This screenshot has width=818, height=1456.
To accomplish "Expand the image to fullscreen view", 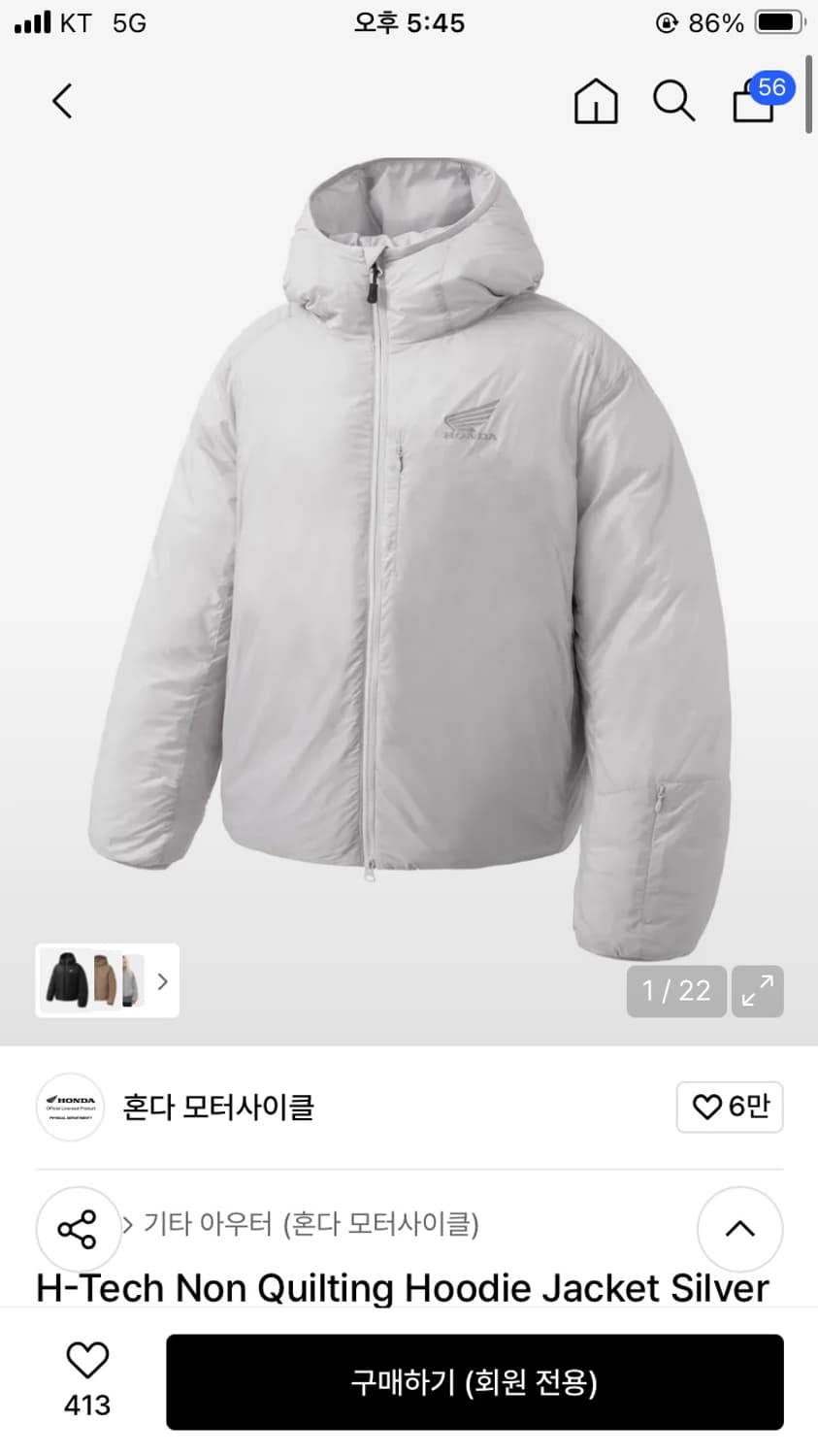I will point(757,991).
